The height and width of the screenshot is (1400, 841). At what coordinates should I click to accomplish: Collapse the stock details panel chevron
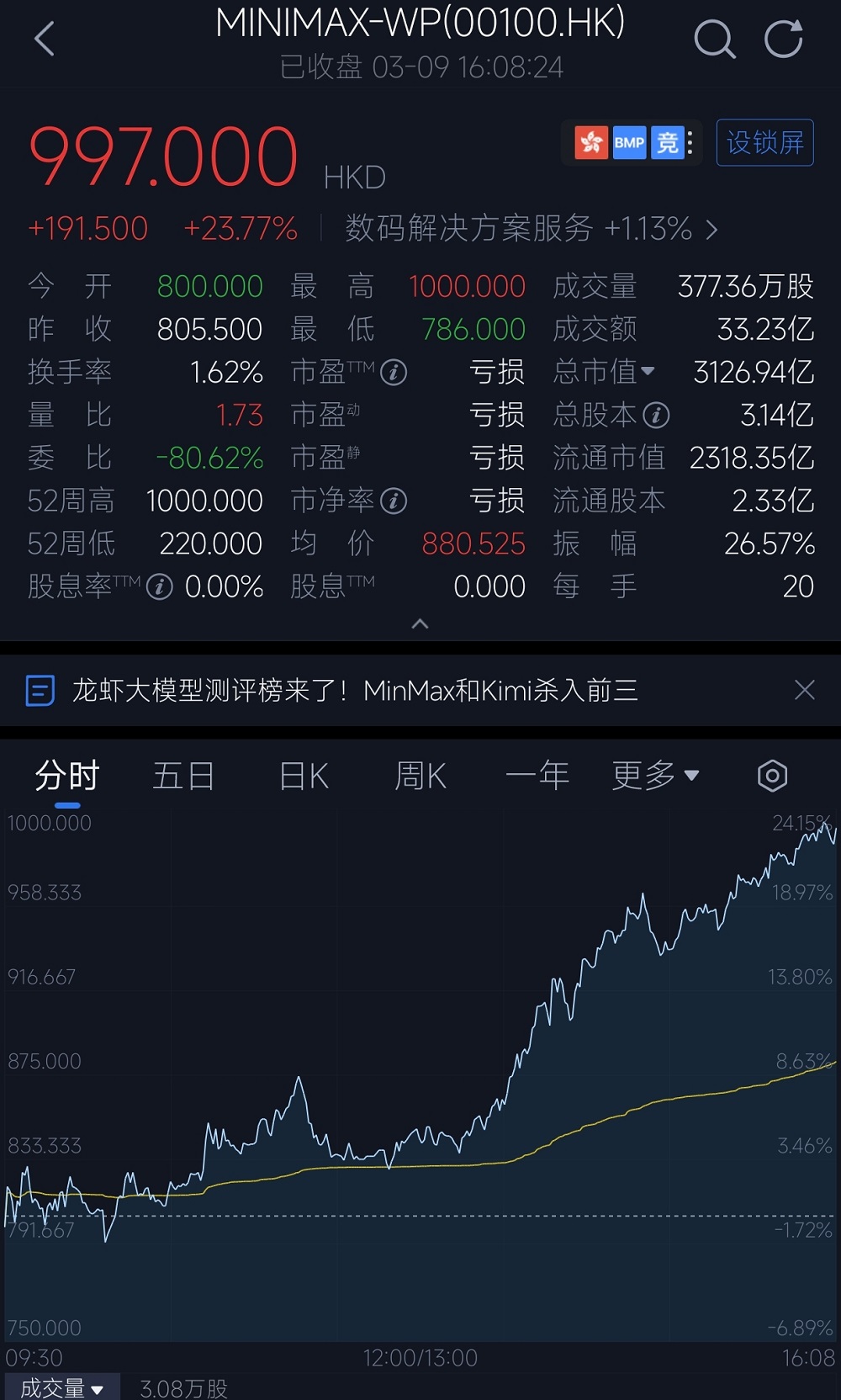[x=420, y=623]
